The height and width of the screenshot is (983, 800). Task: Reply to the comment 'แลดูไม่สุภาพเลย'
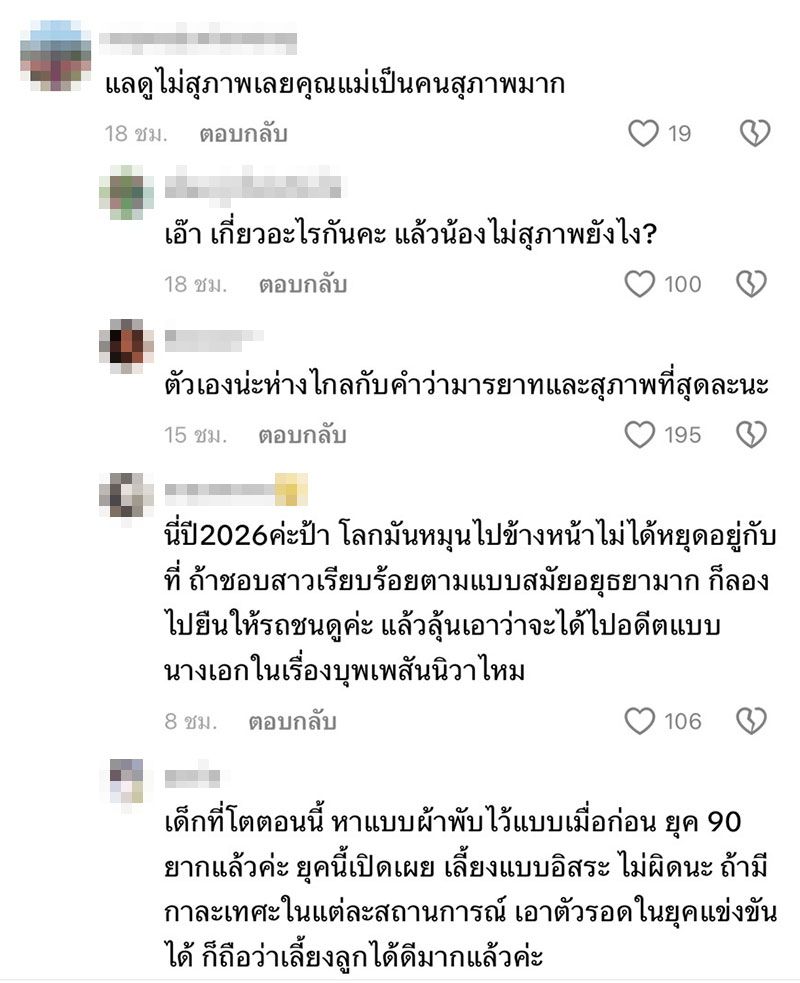pos(243,134)
